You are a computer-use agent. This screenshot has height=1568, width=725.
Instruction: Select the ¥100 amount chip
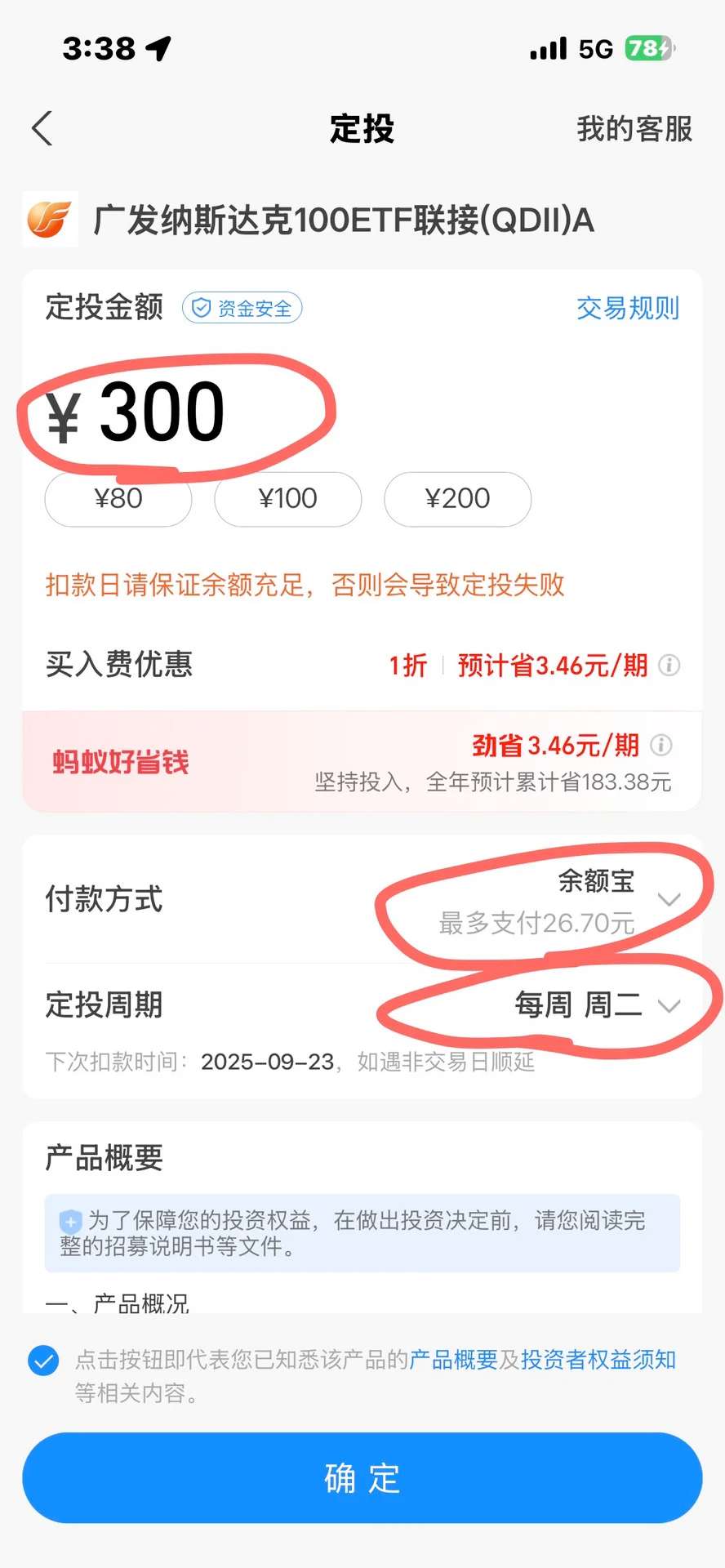coord(287,499)
